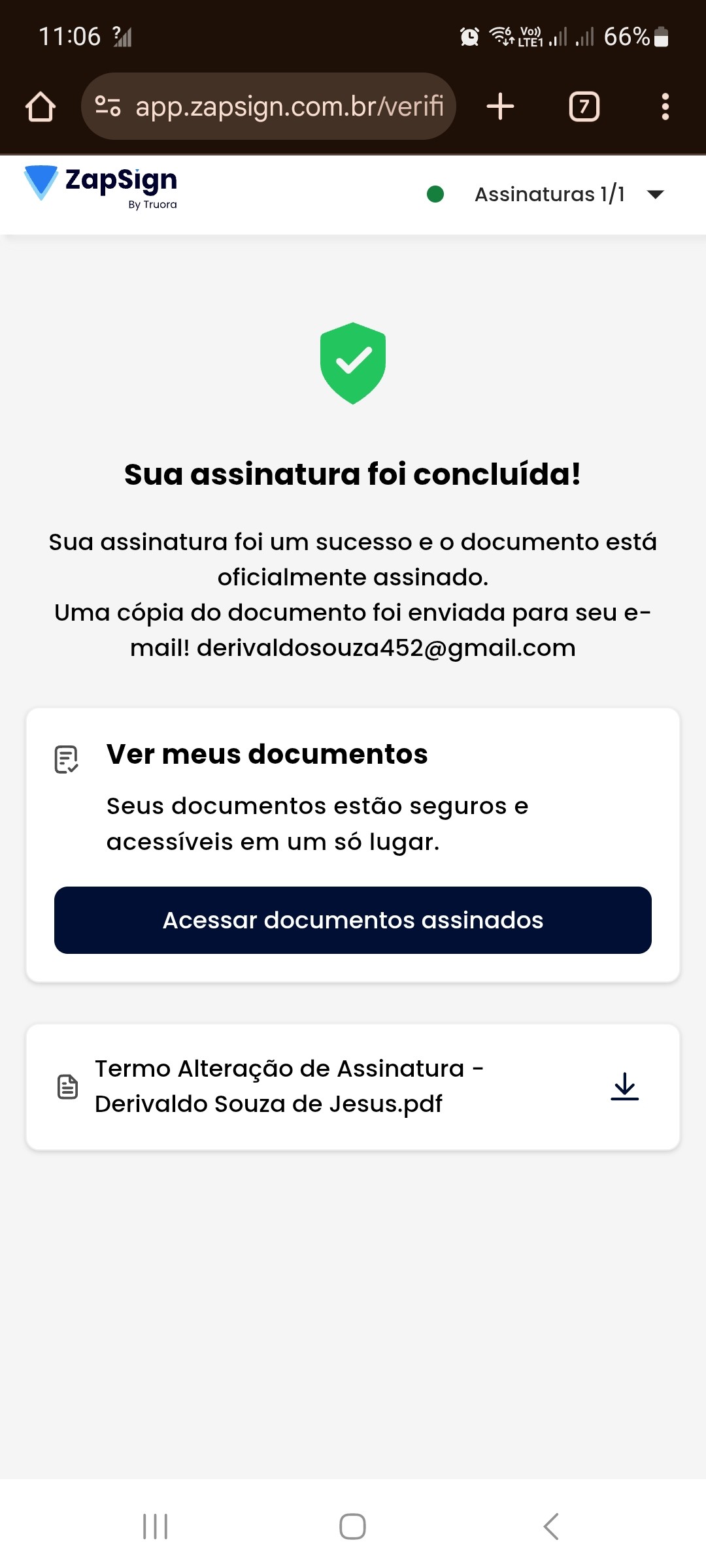Image resolution: width=706 pixels, height=1568 pixels.
Task: Go to the browser home page
Action: point(41,106)
